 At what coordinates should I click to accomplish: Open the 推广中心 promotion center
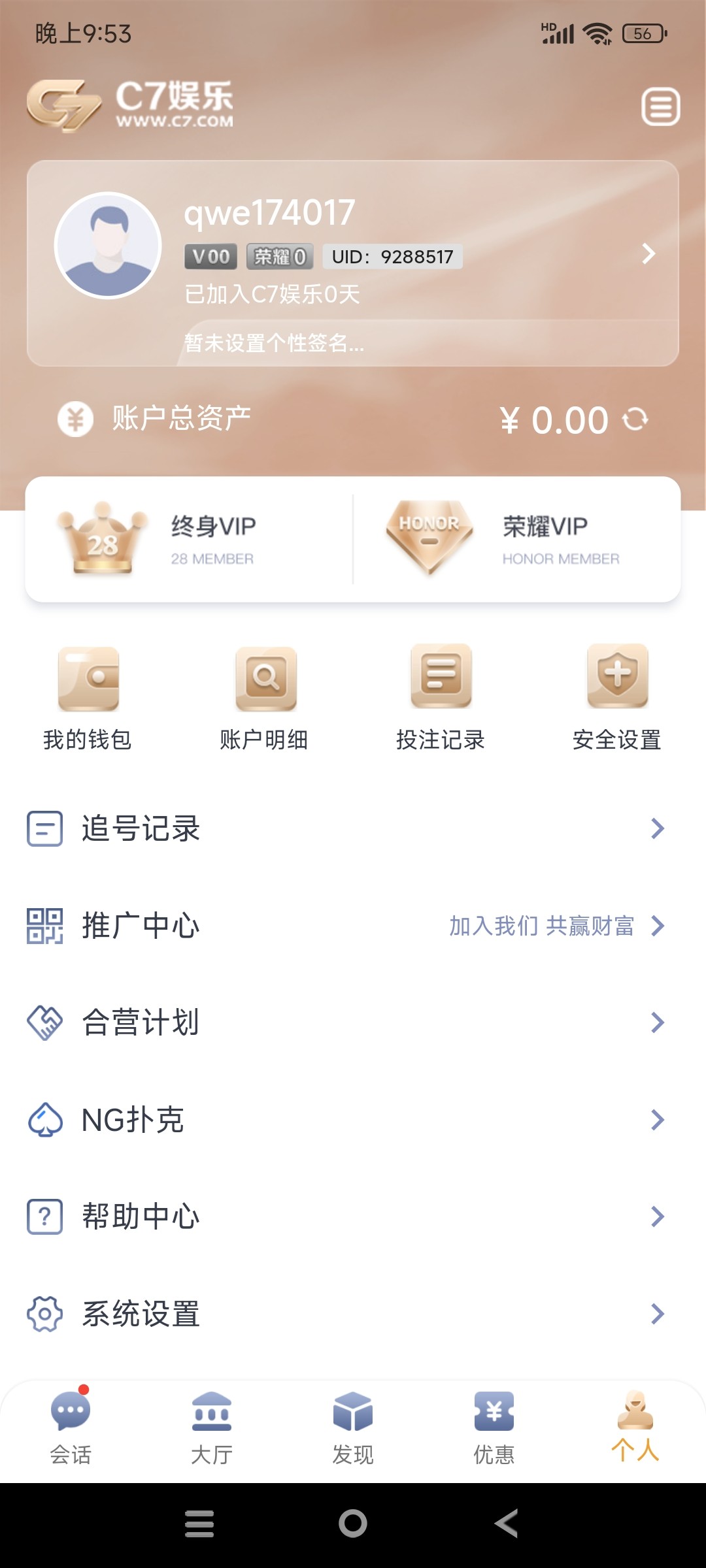click(353, 926)
